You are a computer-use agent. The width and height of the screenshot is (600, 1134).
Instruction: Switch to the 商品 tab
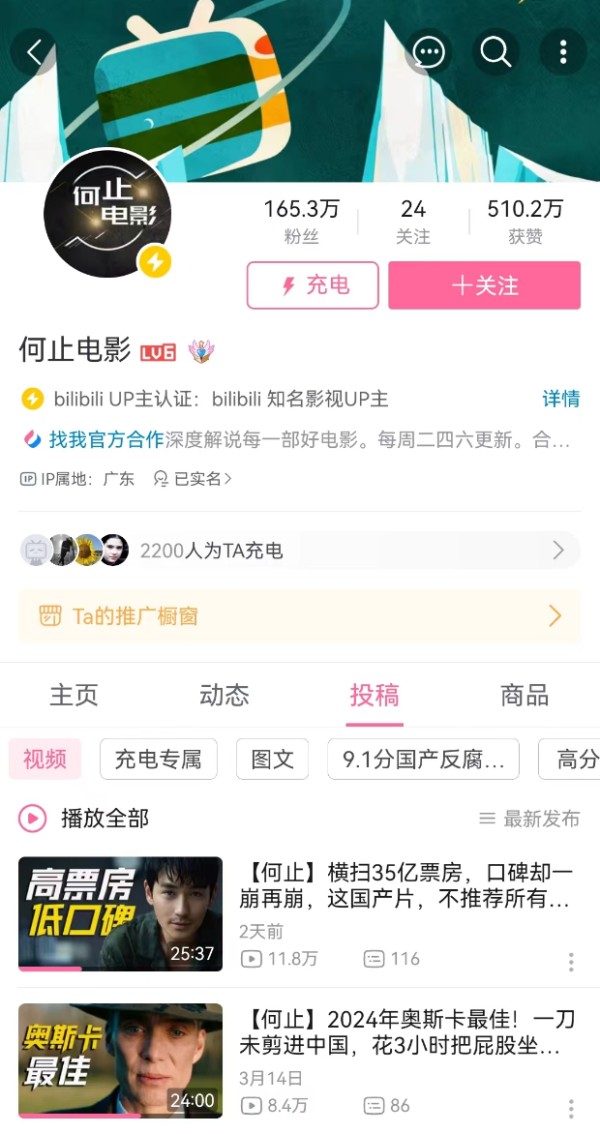[x=524, y=695]
